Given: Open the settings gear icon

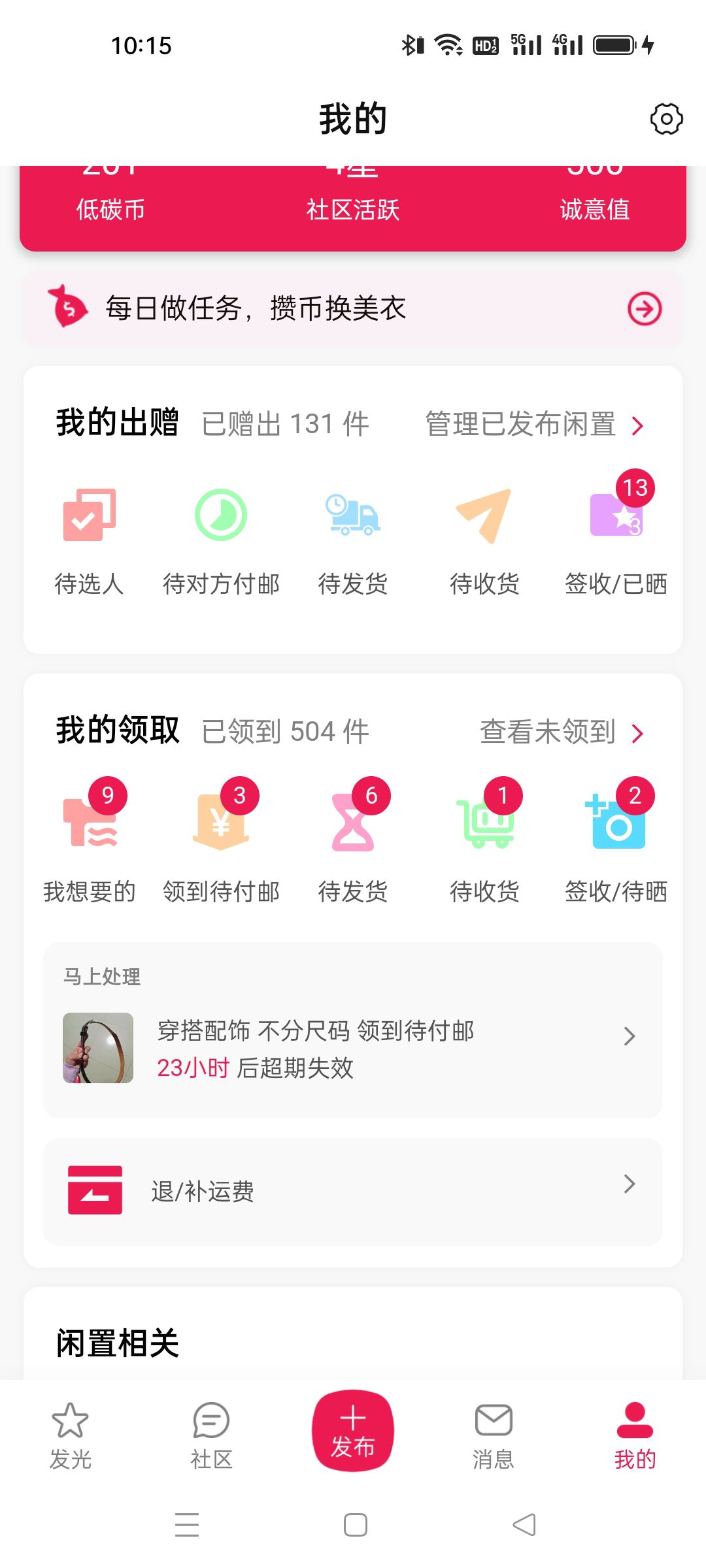Looking at the screenshot, I should click(666, 119).
